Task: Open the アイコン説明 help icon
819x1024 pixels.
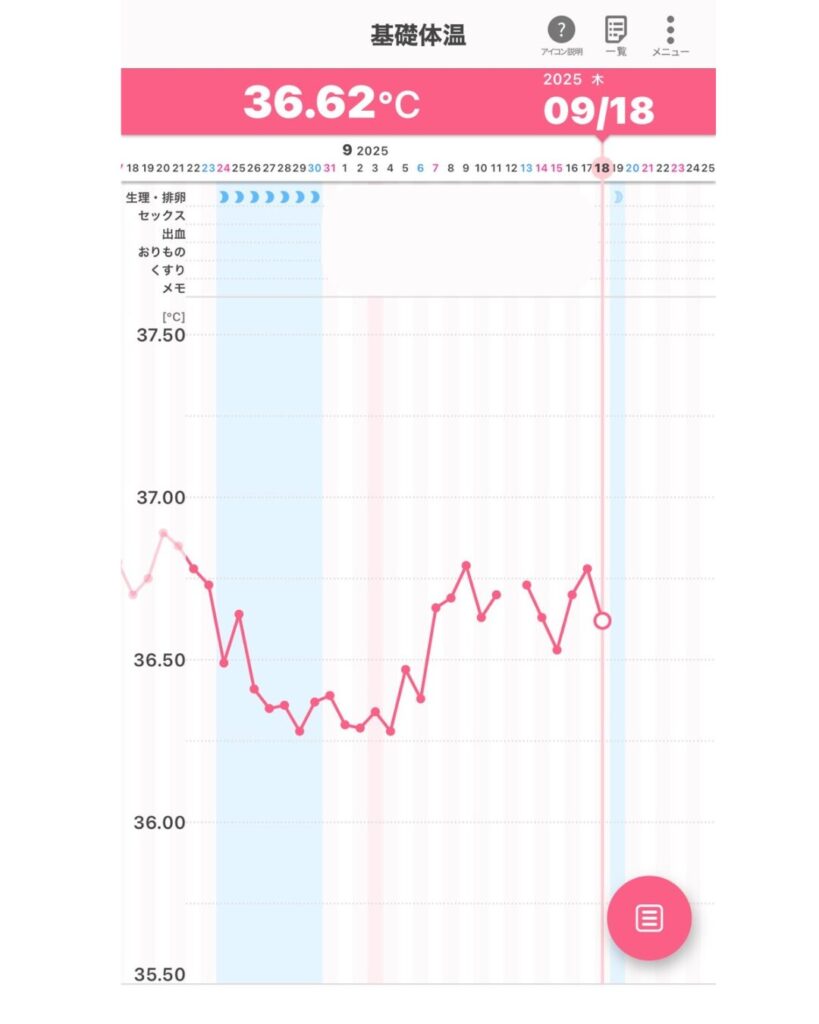Action: (x=561, y=32)
